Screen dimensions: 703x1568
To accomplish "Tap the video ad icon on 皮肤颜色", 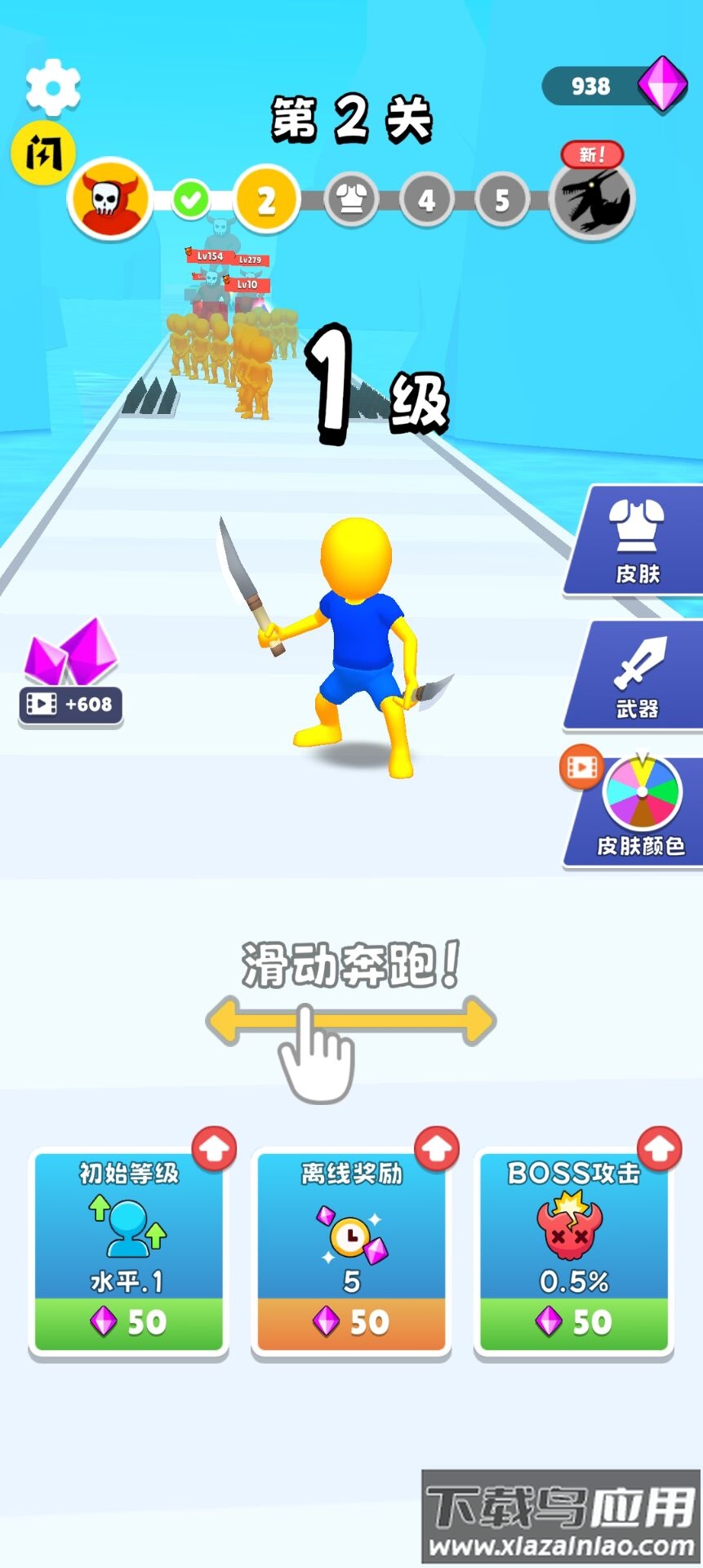I will (x=581, y=769).
